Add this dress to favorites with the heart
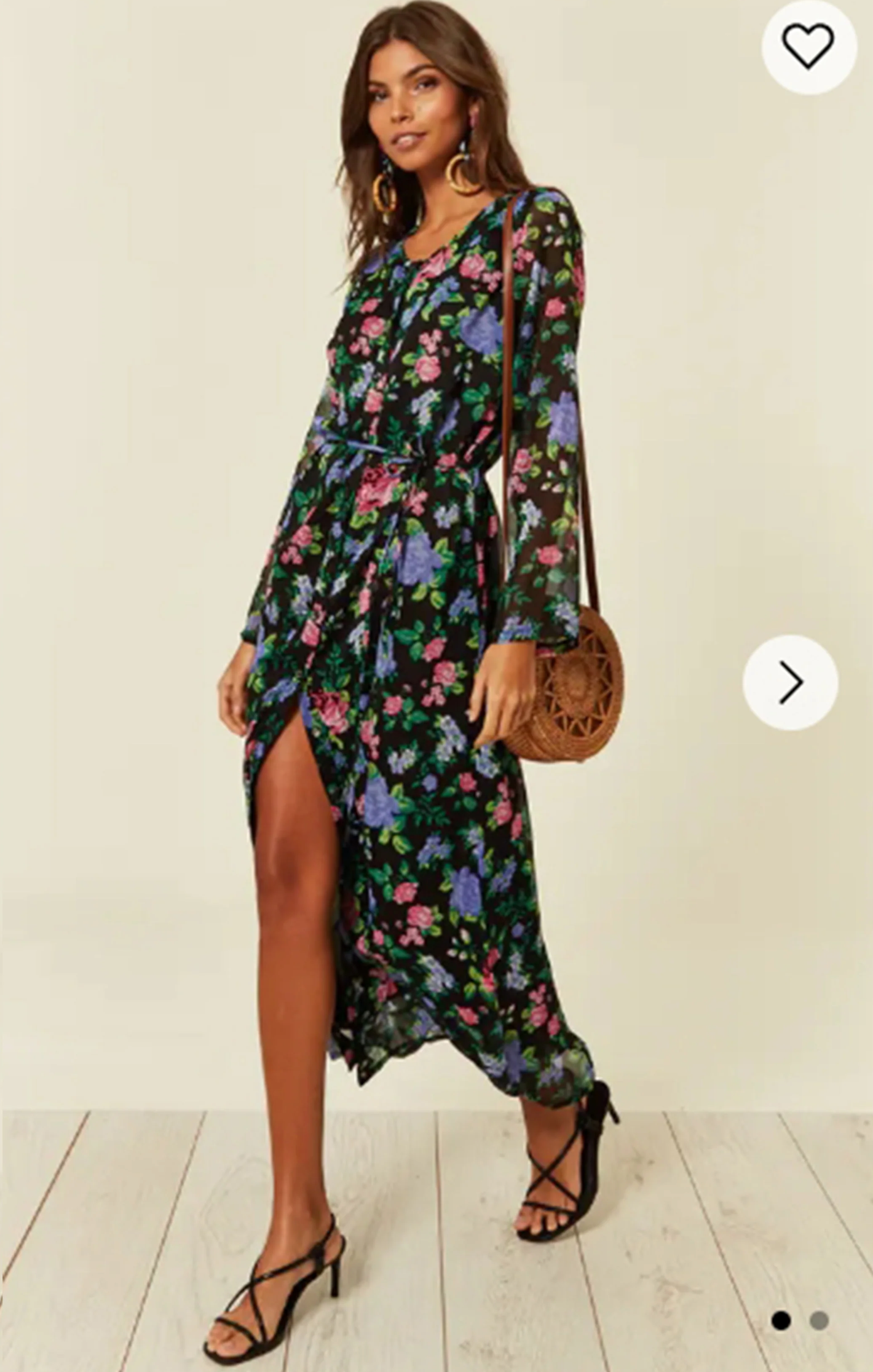The image size is (873, 1372). [808, 47]
